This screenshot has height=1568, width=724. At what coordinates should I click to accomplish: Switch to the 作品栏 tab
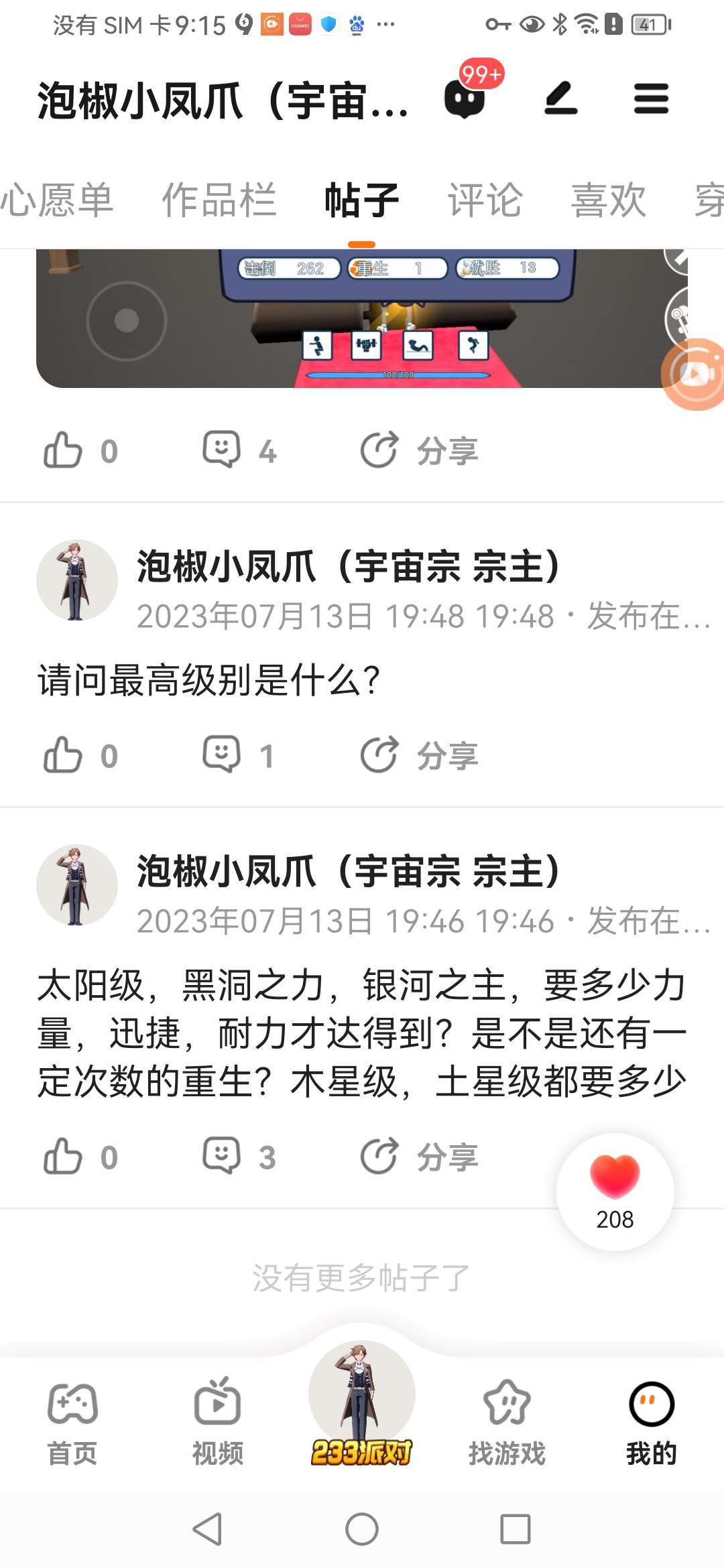(219, 200)
